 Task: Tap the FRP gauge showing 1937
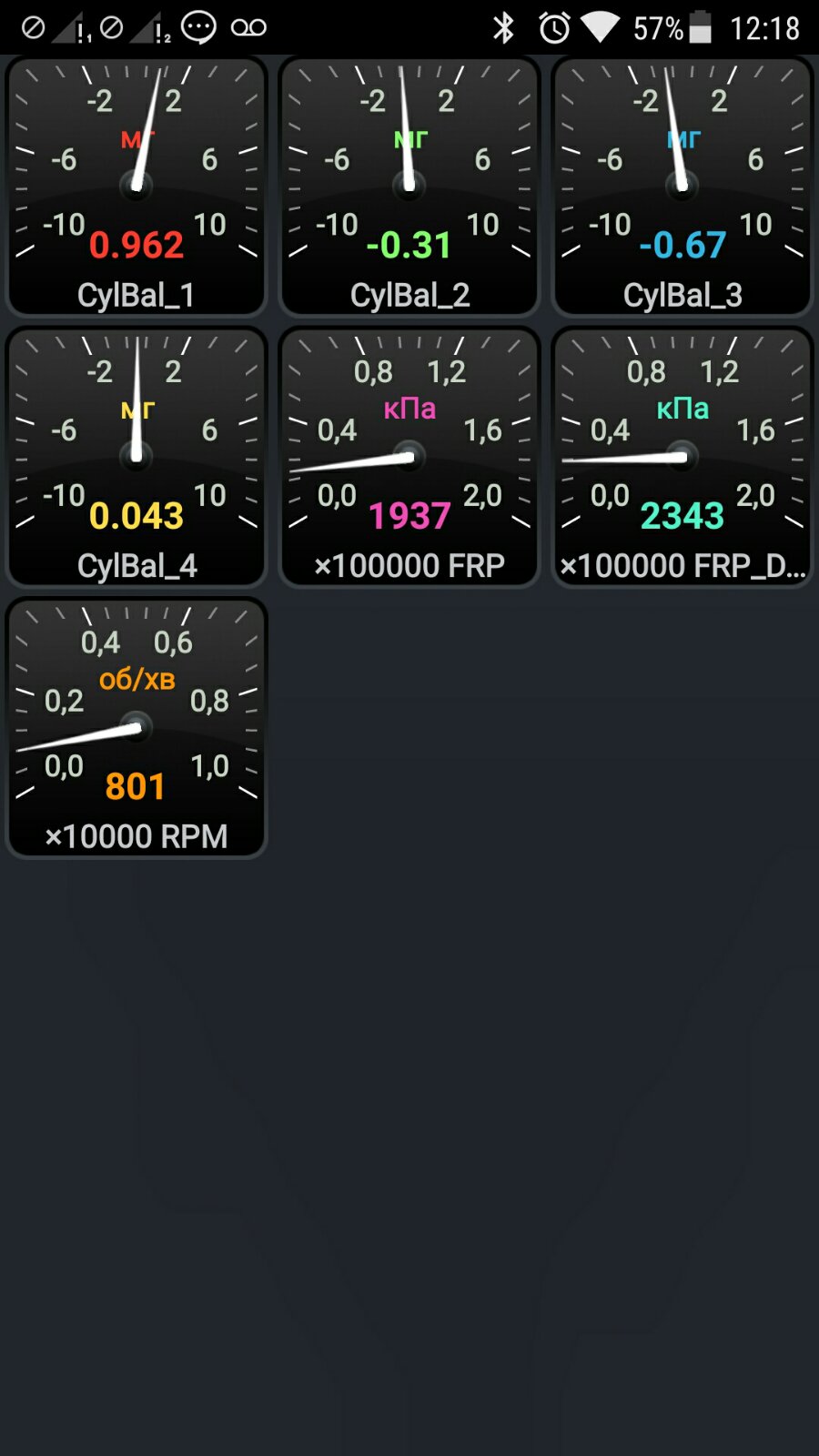click(x=409, y=457)
